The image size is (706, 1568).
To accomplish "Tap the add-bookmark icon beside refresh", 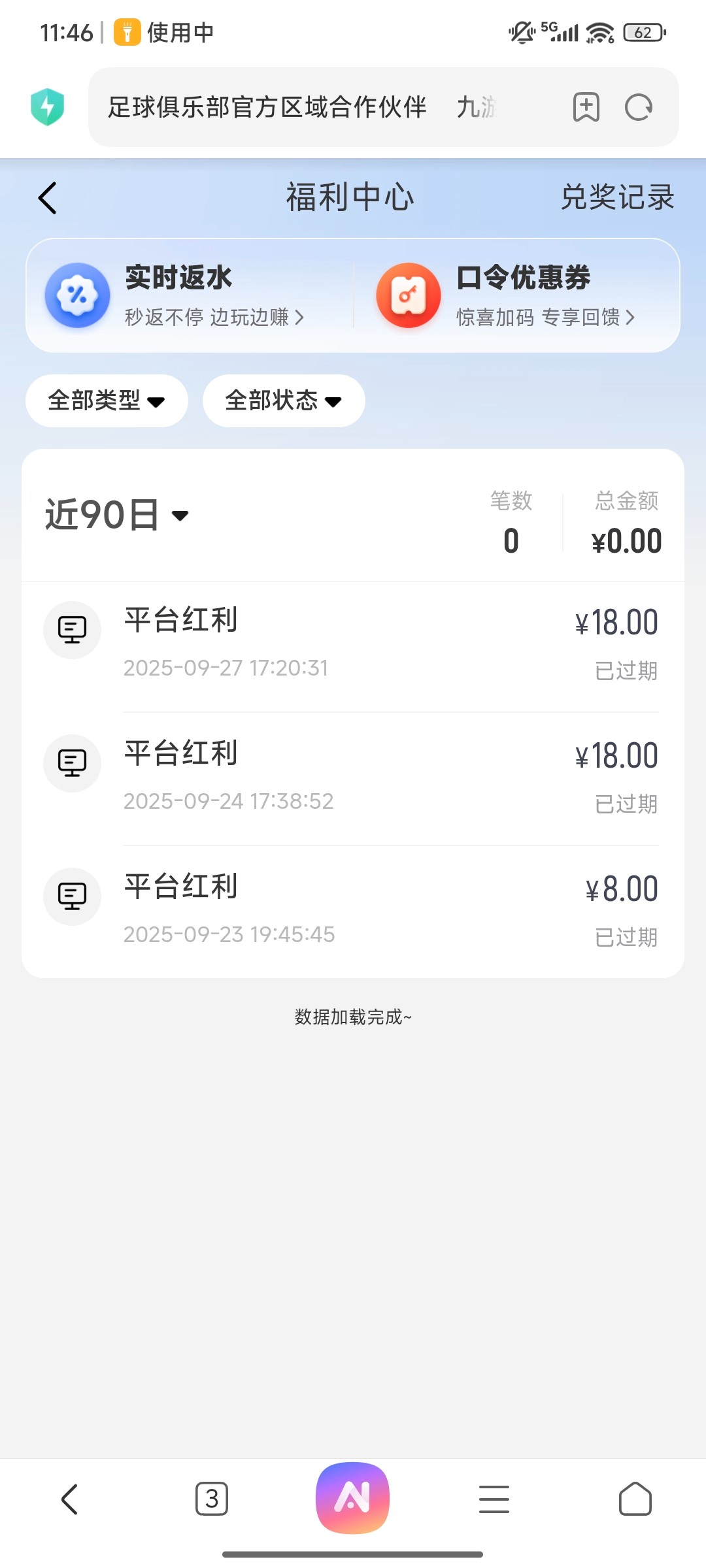I will pos(585,107).
